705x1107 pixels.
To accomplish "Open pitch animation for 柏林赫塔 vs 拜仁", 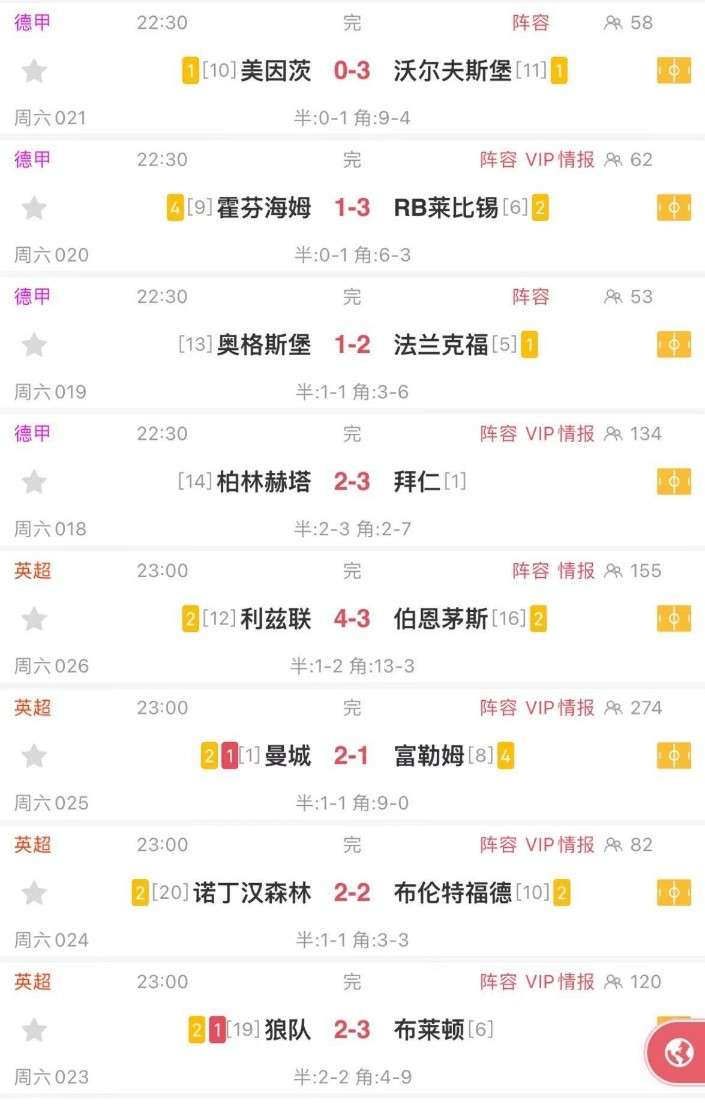I will 674,482.
